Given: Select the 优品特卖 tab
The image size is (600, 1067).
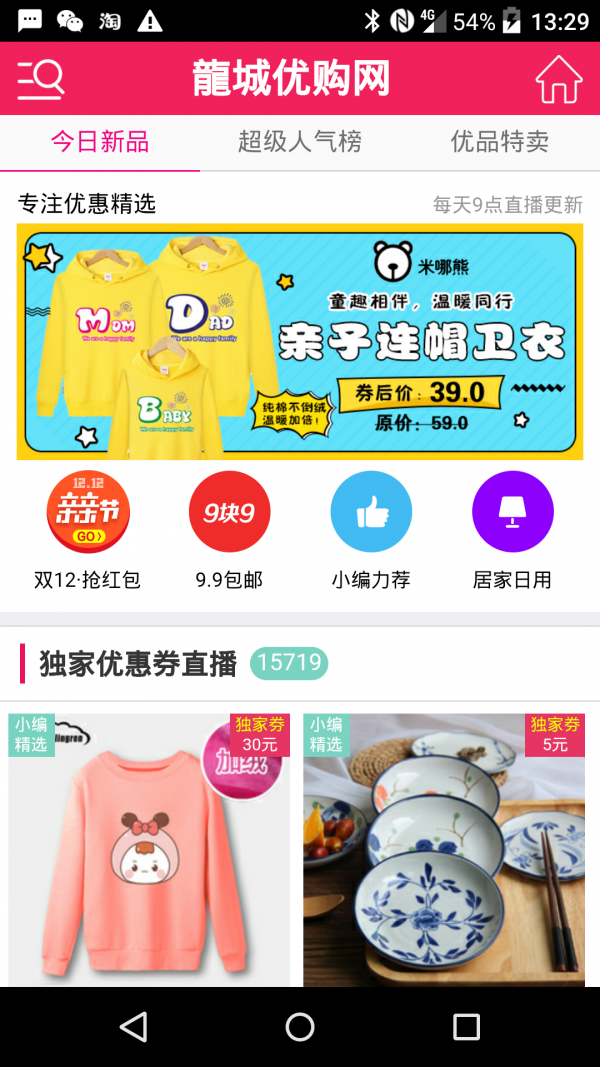Looking at the screenshot, I should pyautogui.click(x=500, y=142).
